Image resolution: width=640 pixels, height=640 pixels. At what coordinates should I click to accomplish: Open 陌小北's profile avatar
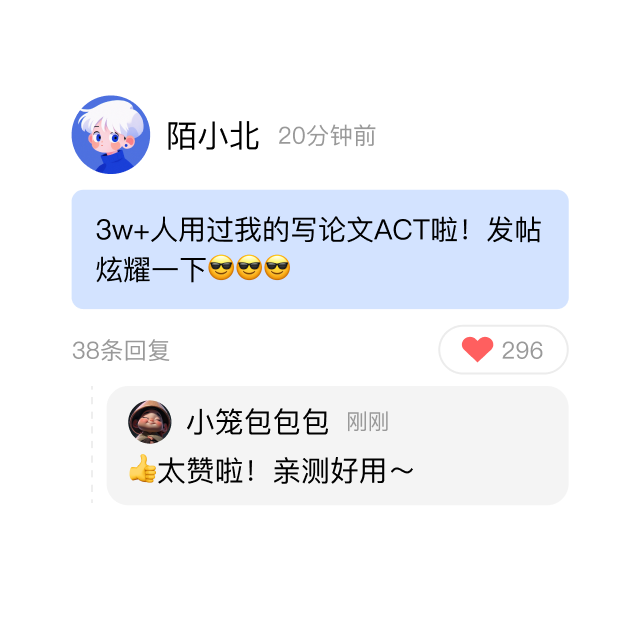[x=111, y=135]
